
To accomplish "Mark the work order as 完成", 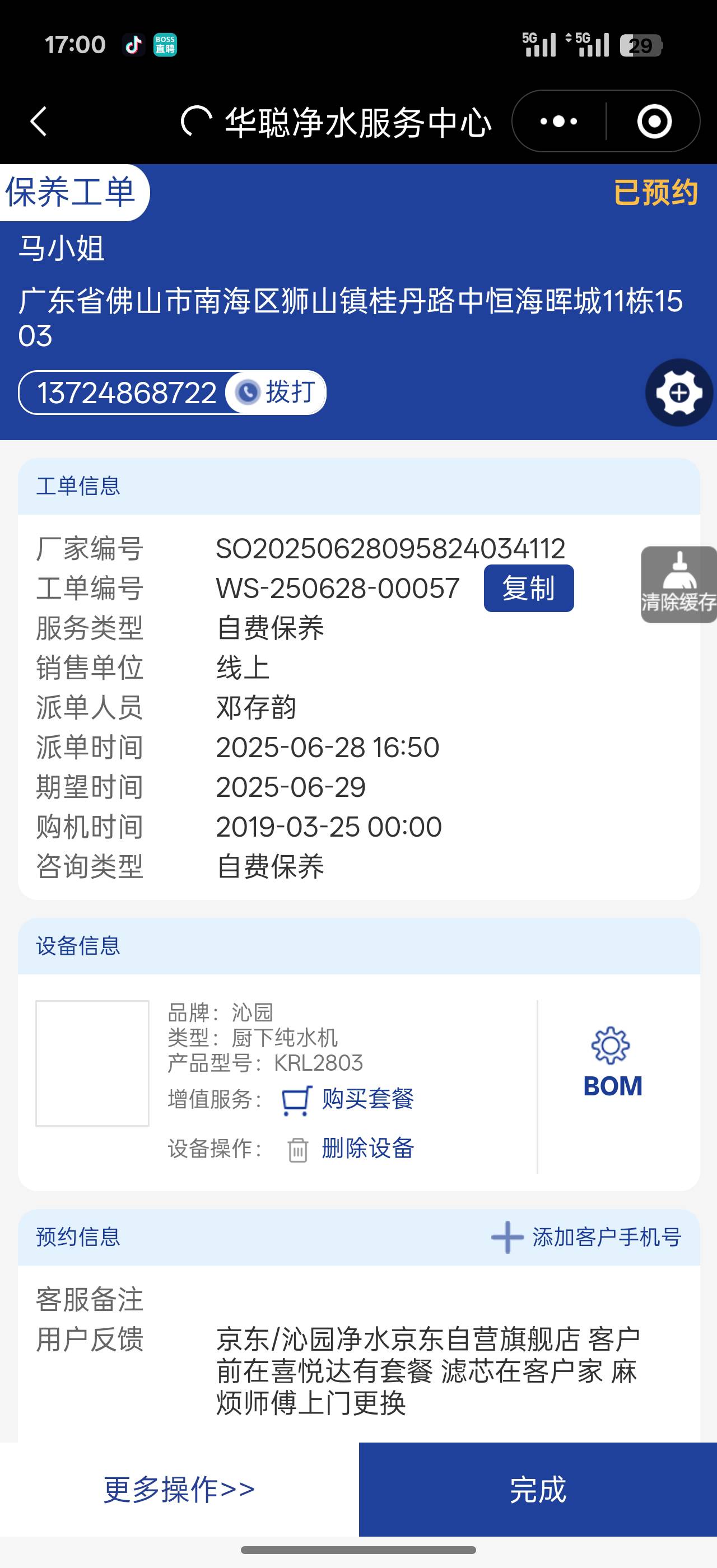I will [x=537, y=1490].
